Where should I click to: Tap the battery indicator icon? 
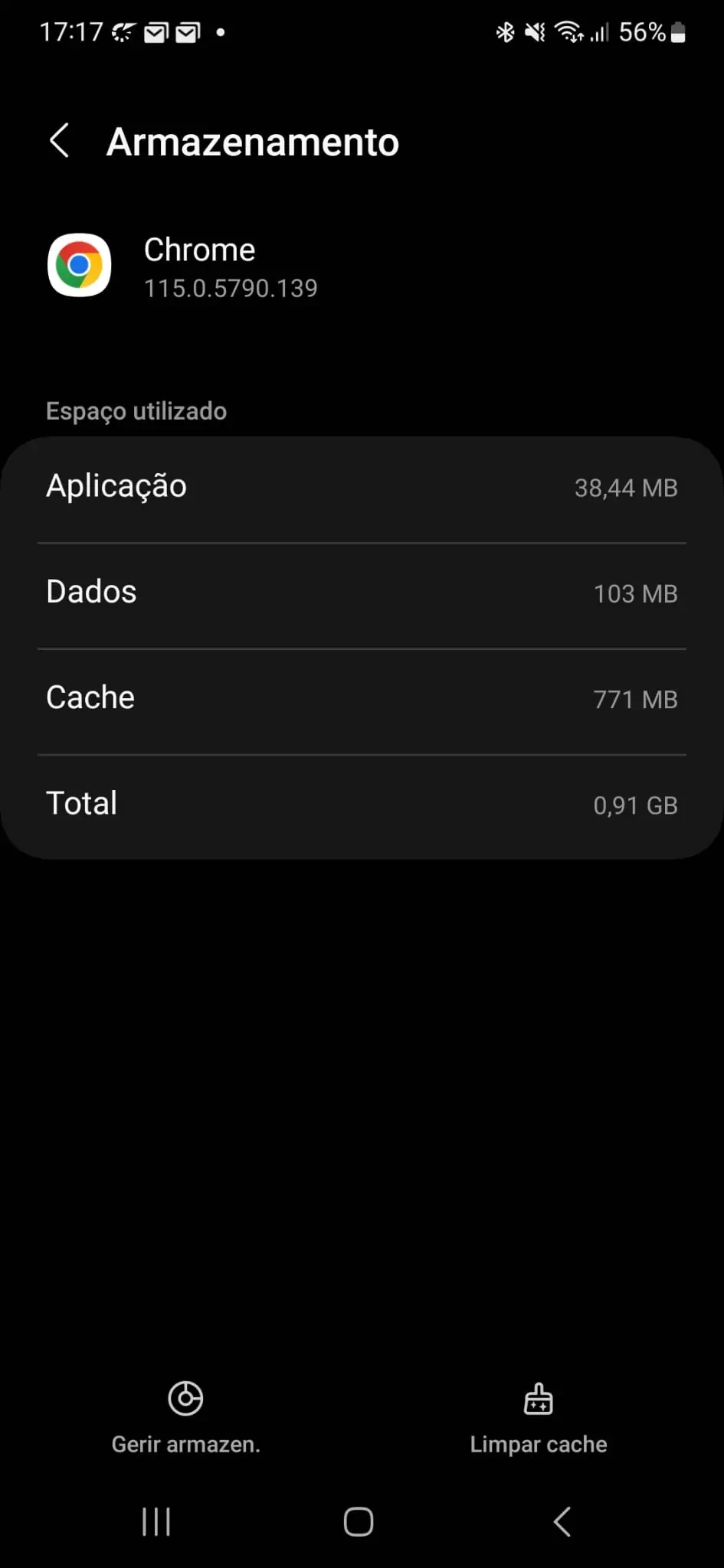[x=677, y=32]
